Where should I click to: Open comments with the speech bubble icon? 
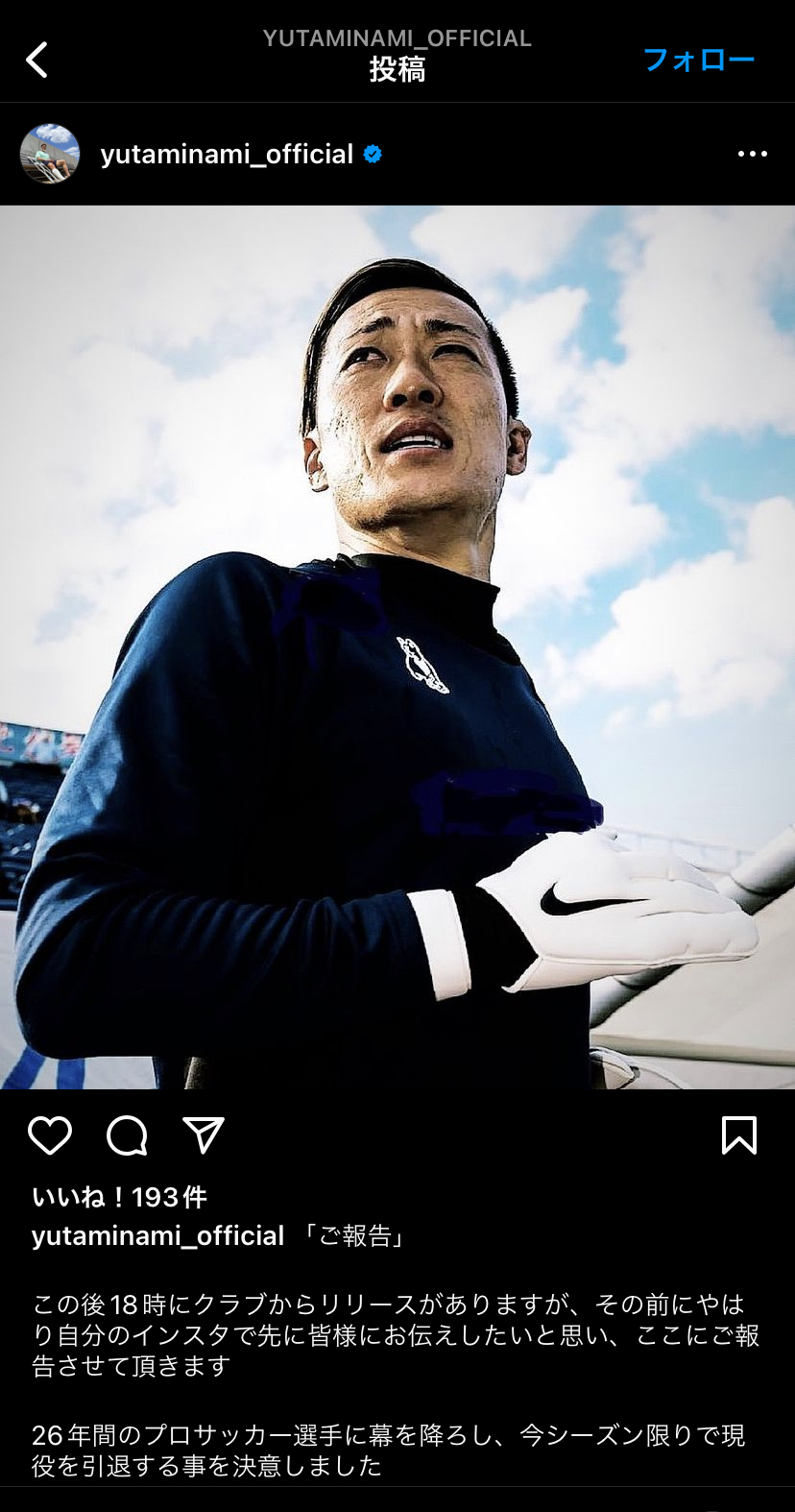pos(127,1135)
